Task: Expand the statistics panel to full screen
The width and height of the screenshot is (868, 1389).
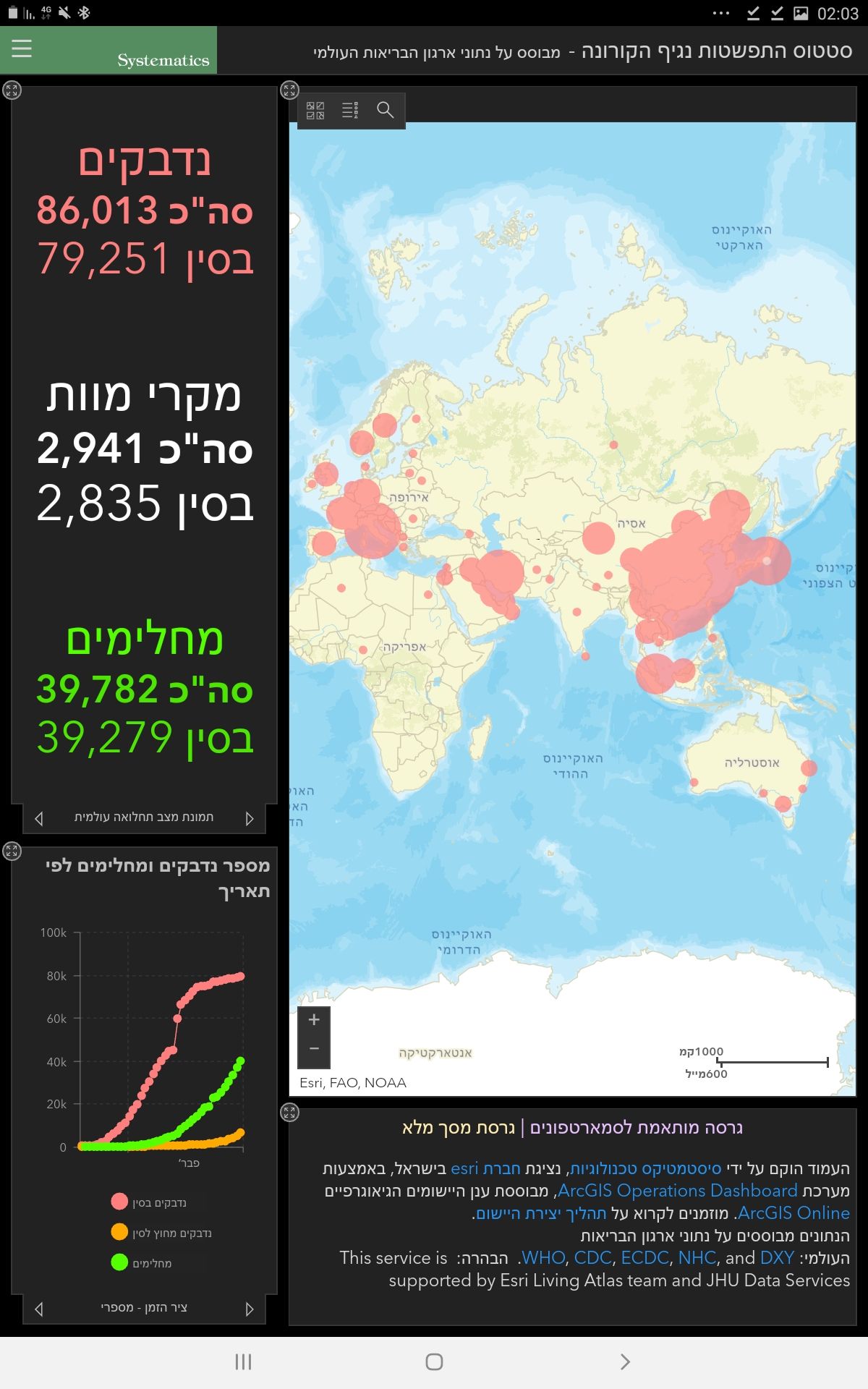Action: pyautogui.click(x=12, y=90)
